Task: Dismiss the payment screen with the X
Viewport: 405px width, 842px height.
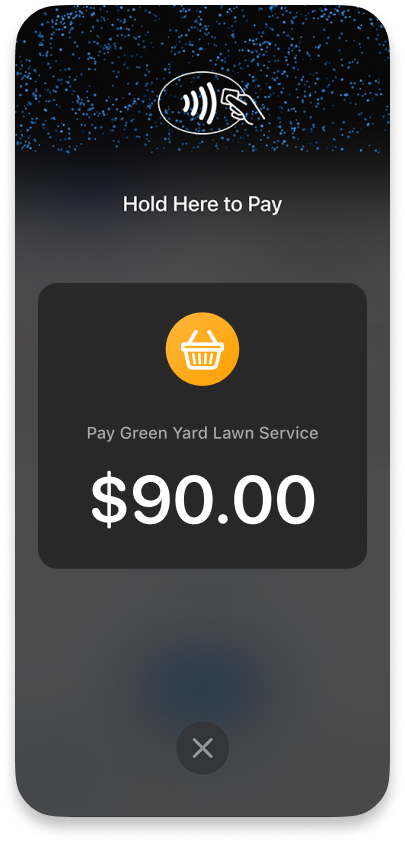Action: [x=202, y=748]
